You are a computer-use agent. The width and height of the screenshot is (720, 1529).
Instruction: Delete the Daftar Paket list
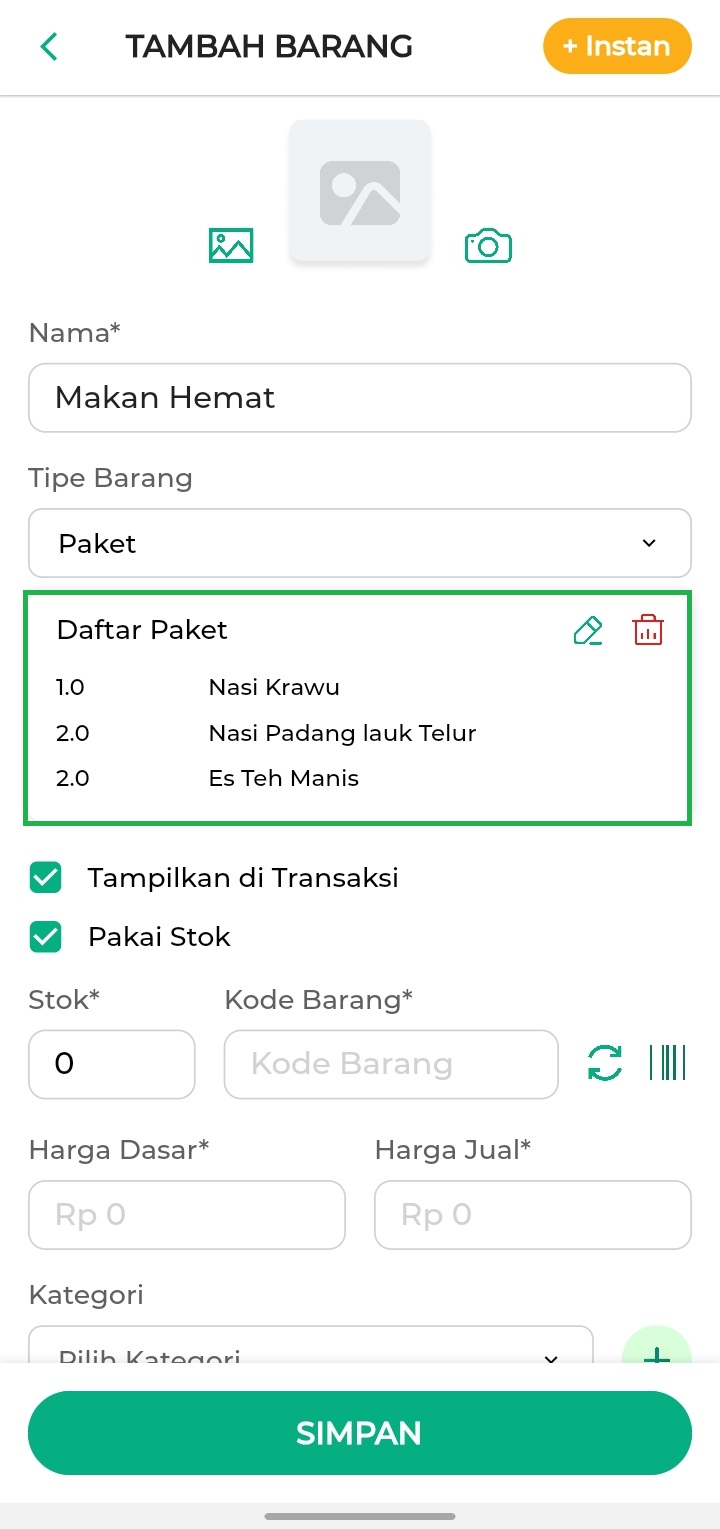pyautogui.click(x=648, y=631)
